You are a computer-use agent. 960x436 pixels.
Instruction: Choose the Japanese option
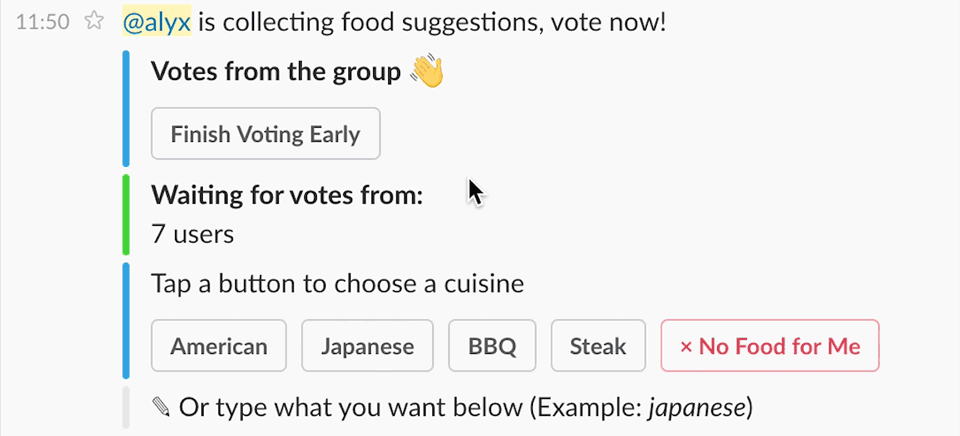click(367, 346)
